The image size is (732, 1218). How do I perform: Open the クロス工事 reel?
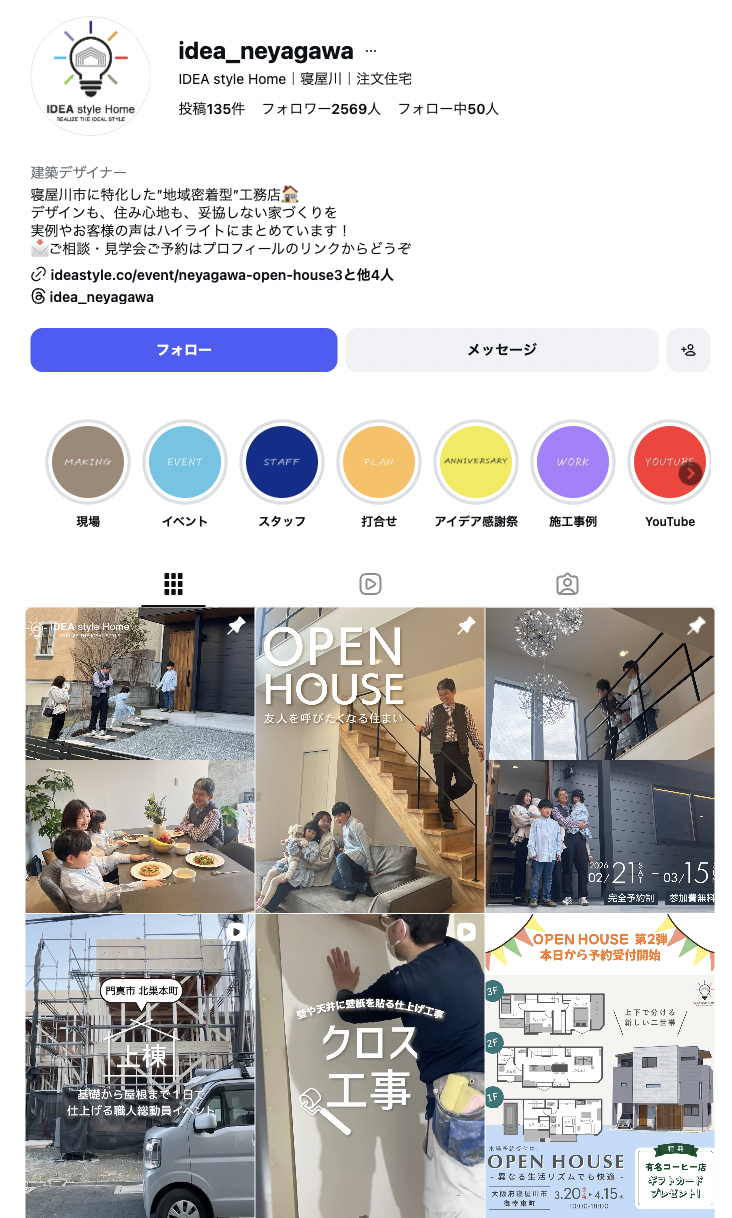click(x=370, y=1065)
